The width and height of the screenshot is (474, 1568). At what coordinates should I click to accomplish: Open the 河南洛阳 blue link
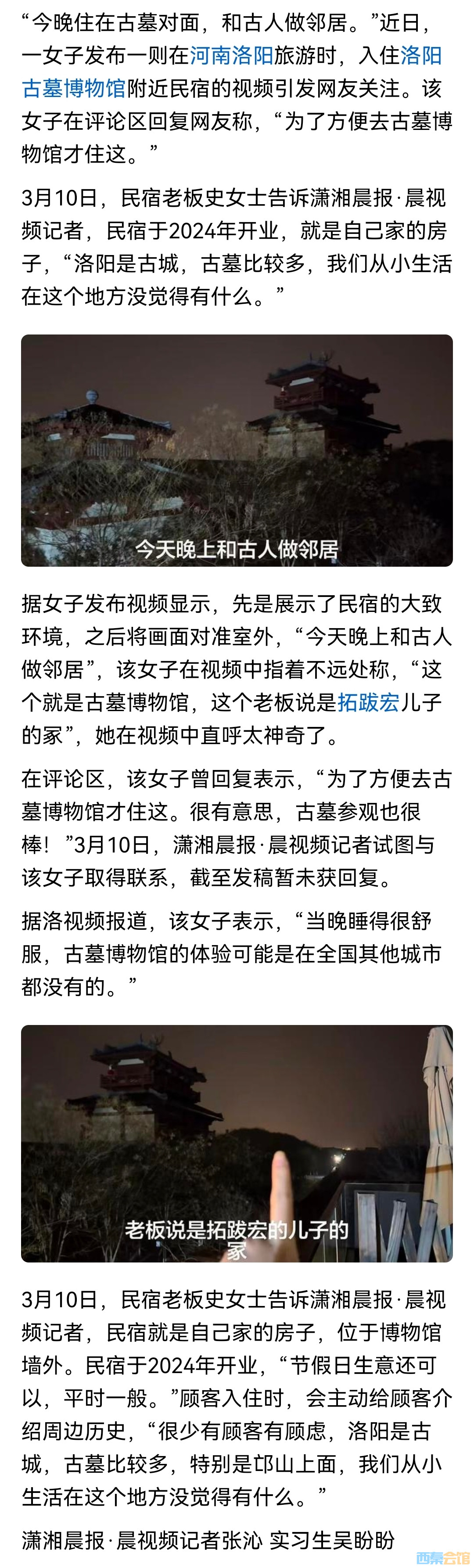point(231,56)
